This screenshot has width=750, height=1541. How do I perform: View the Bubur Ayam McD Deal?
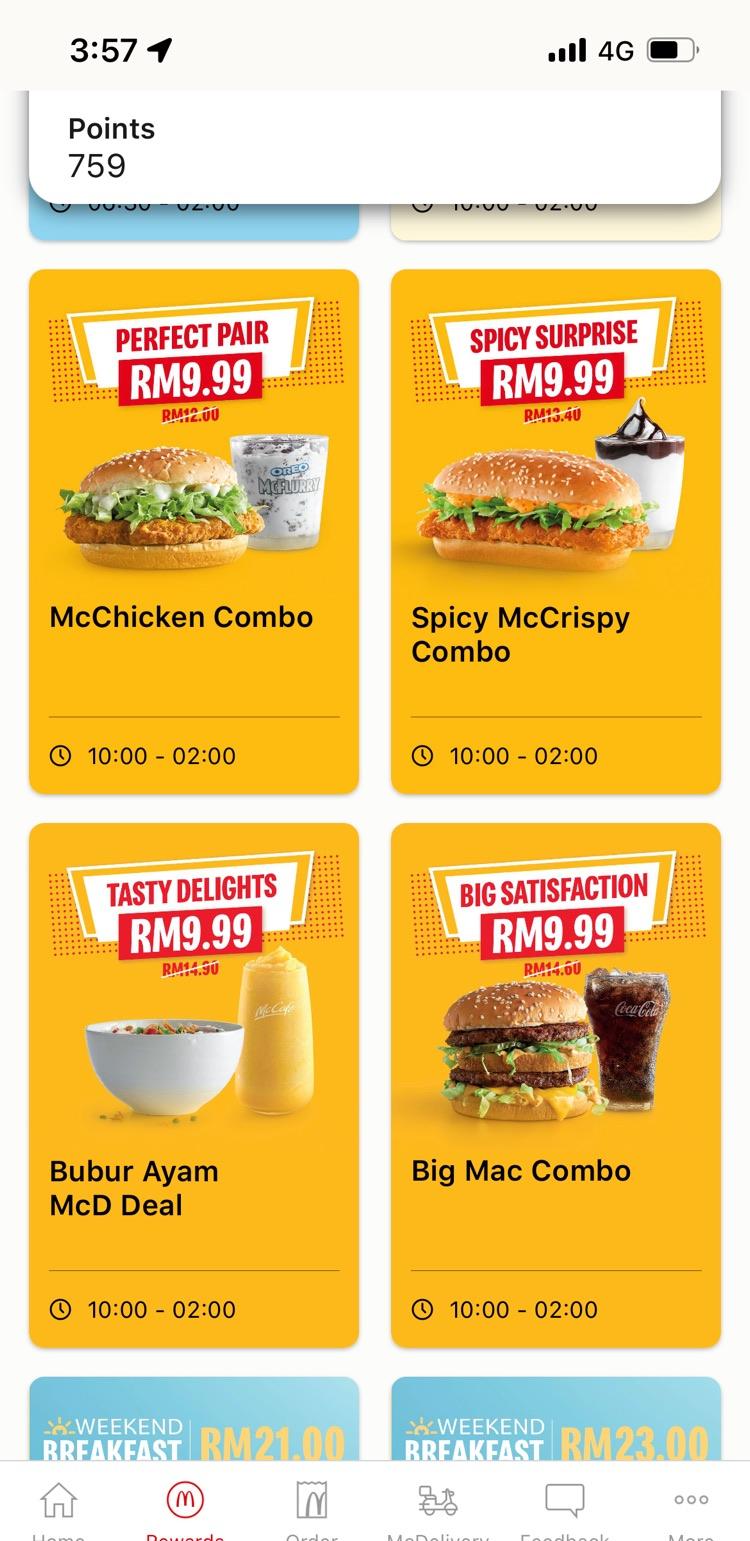point(194,1085)
